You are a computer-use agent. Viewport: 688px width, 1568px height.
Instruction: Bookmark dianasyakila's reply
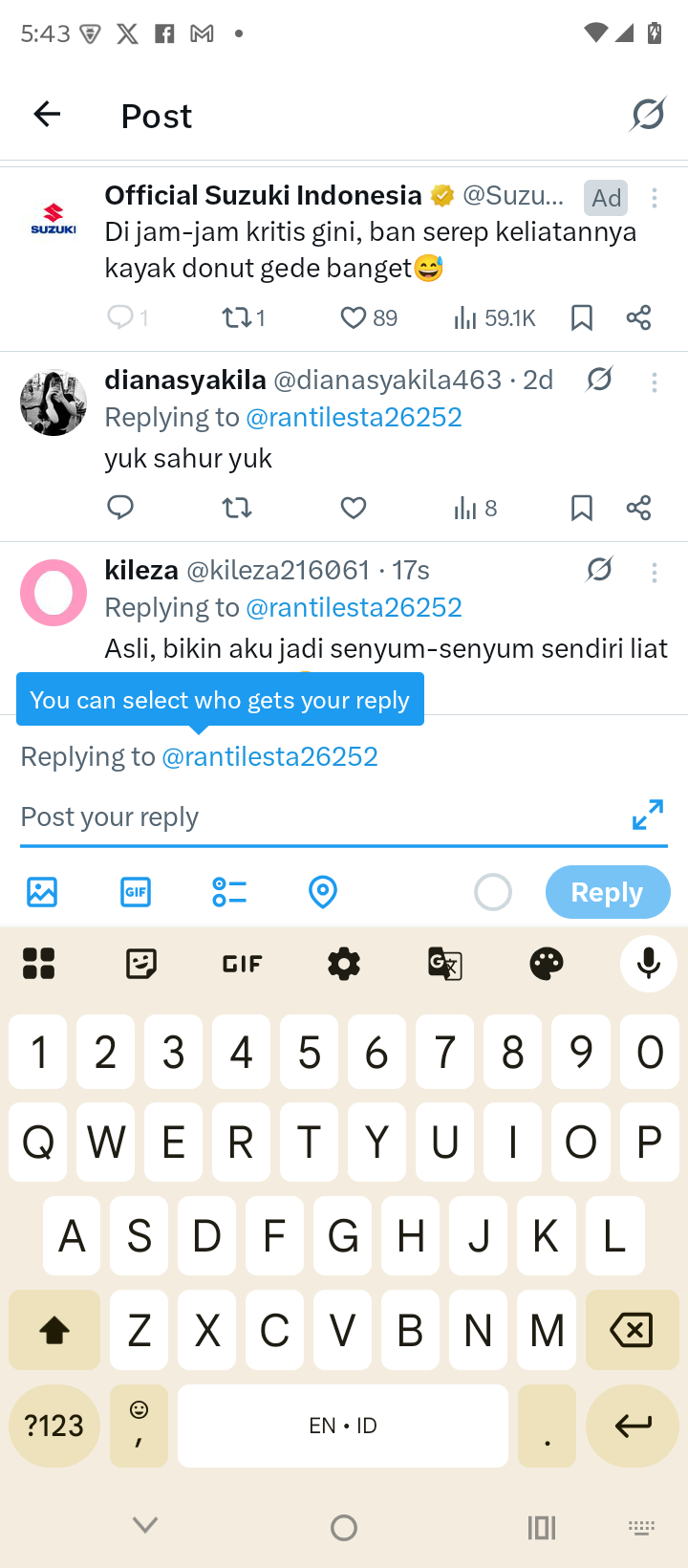581,508
